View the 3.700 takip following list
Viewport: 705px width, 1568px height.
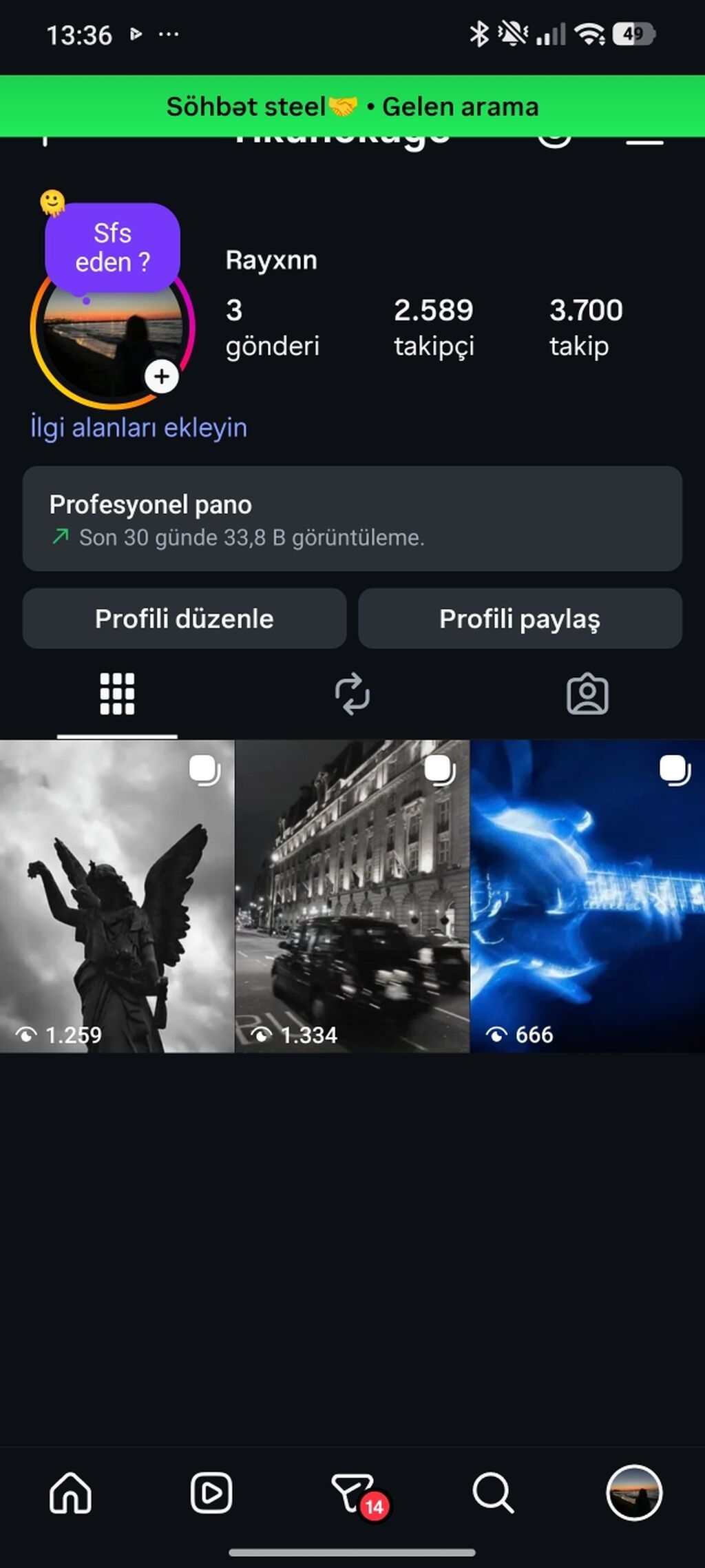click(x=585, y=327)
